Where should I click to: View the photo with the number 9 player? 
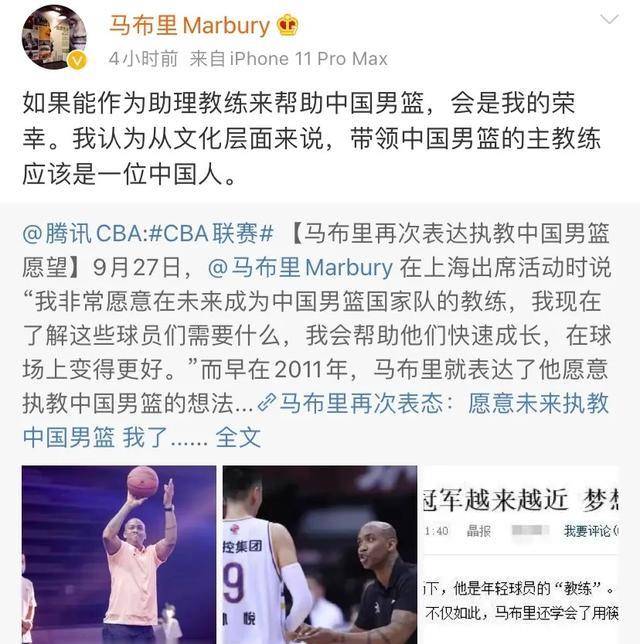pos(319,554)
